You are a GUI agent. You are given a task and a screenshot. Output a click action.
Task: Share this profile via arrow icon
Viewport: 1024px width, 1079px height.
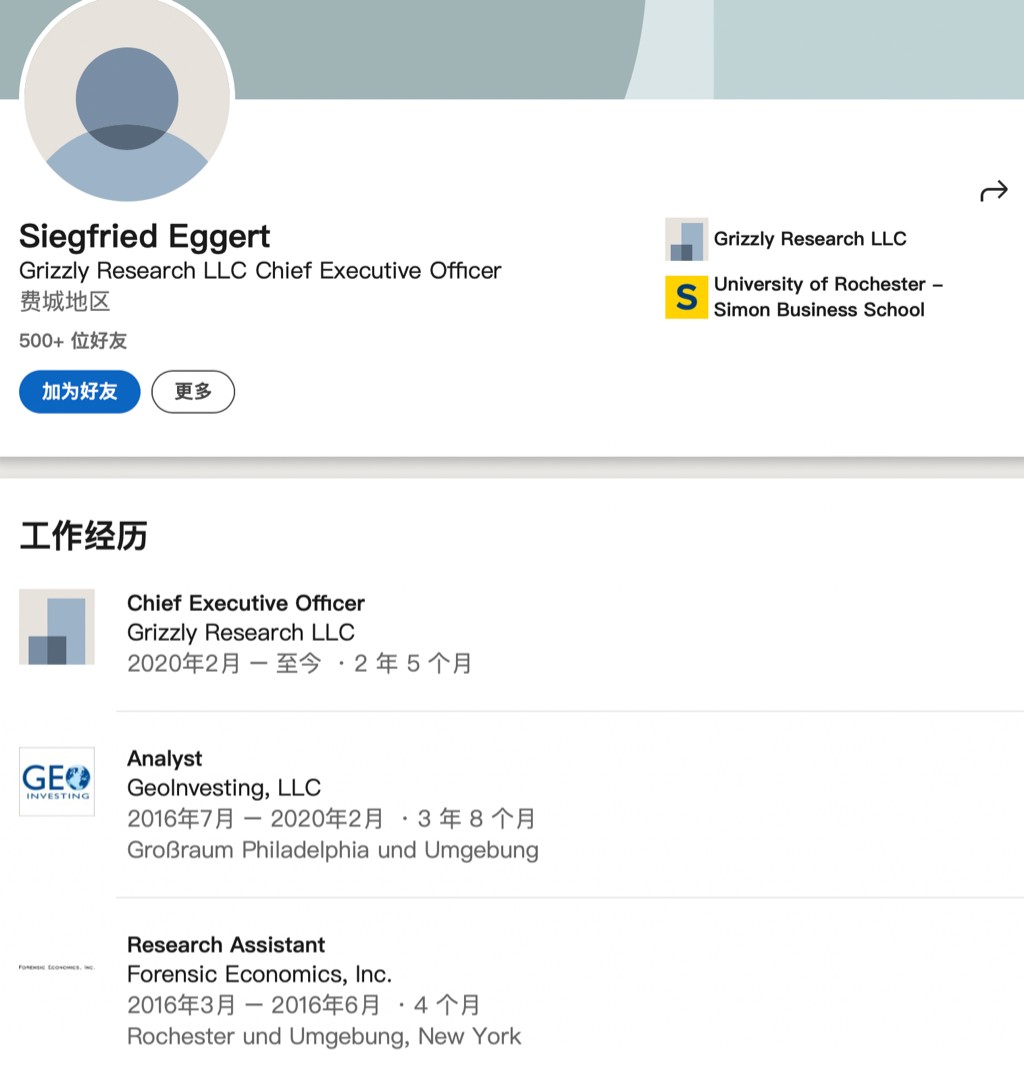(x=993, y=191)
